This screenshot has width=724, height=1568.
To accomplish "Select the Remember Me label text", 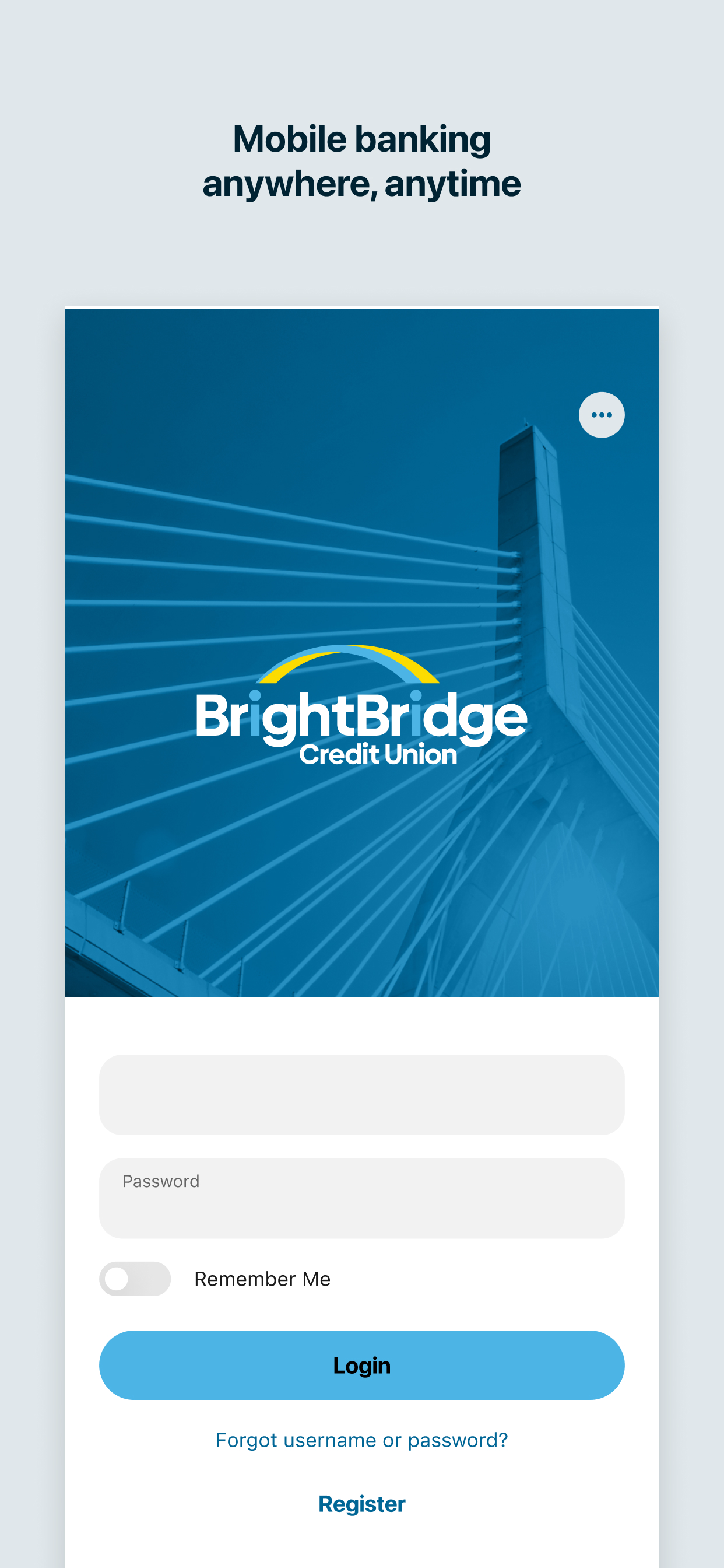I will [263, 1278].
